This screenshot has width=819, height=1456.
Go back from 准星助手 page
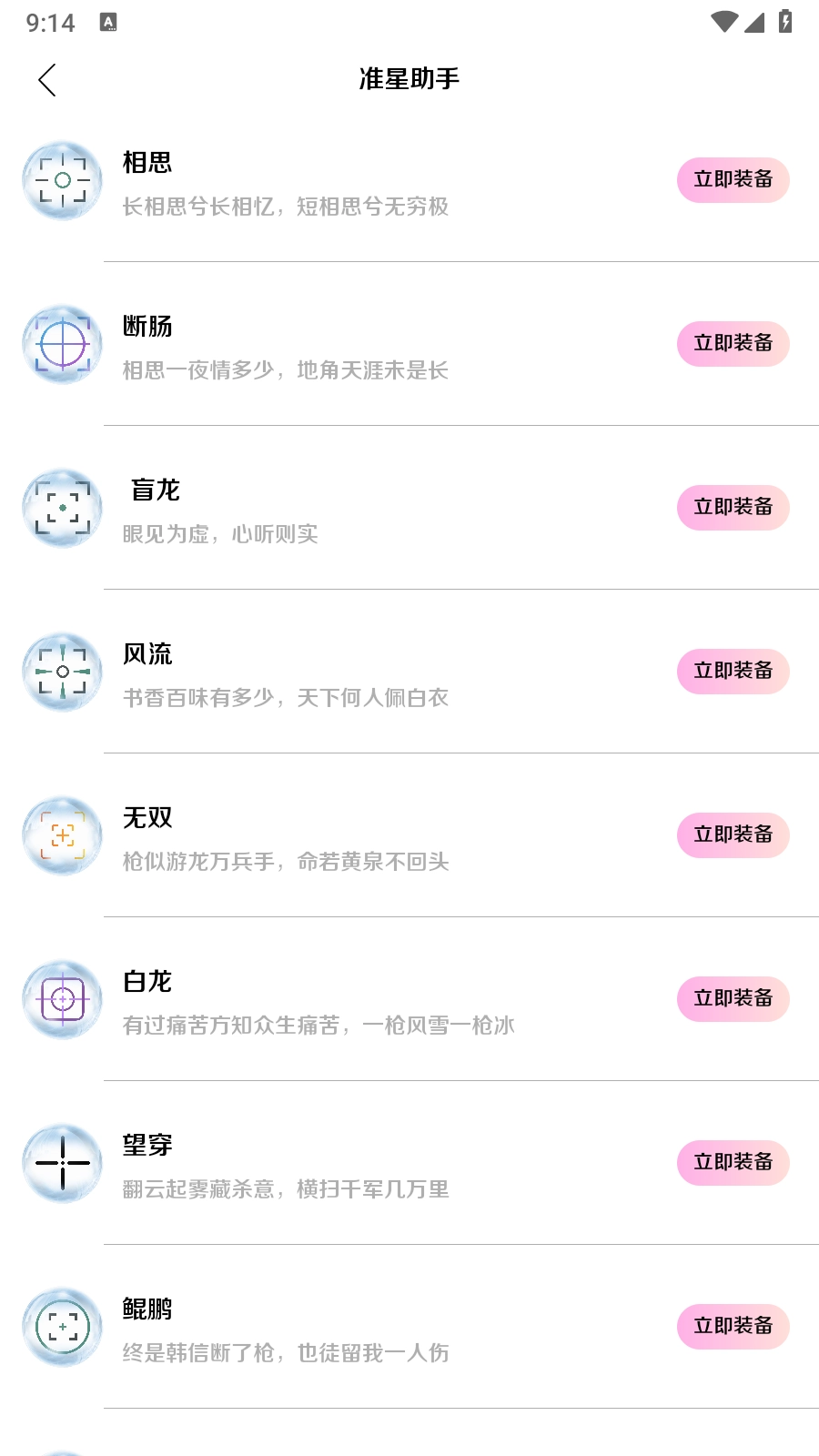[47, 80]
